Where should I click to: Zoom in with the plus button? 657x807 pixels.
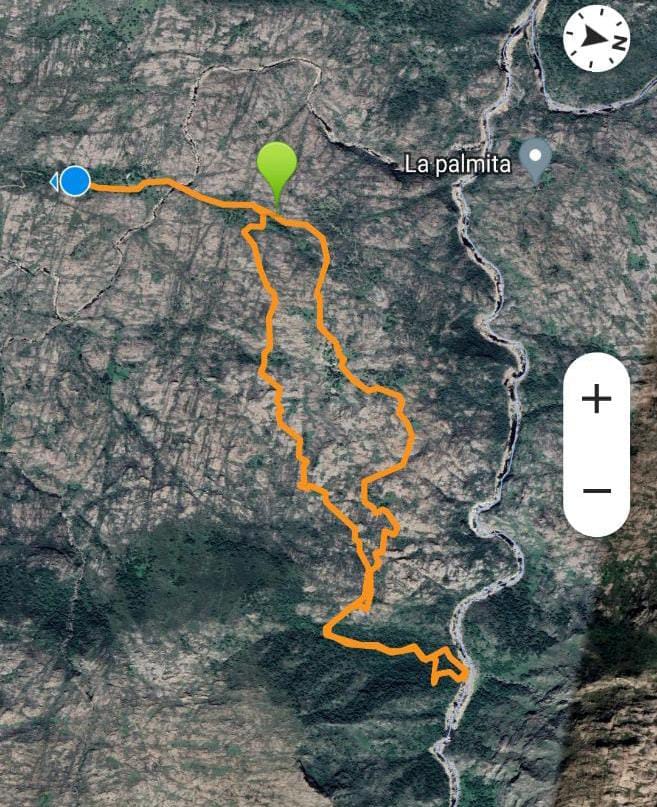tap(596, 399)
